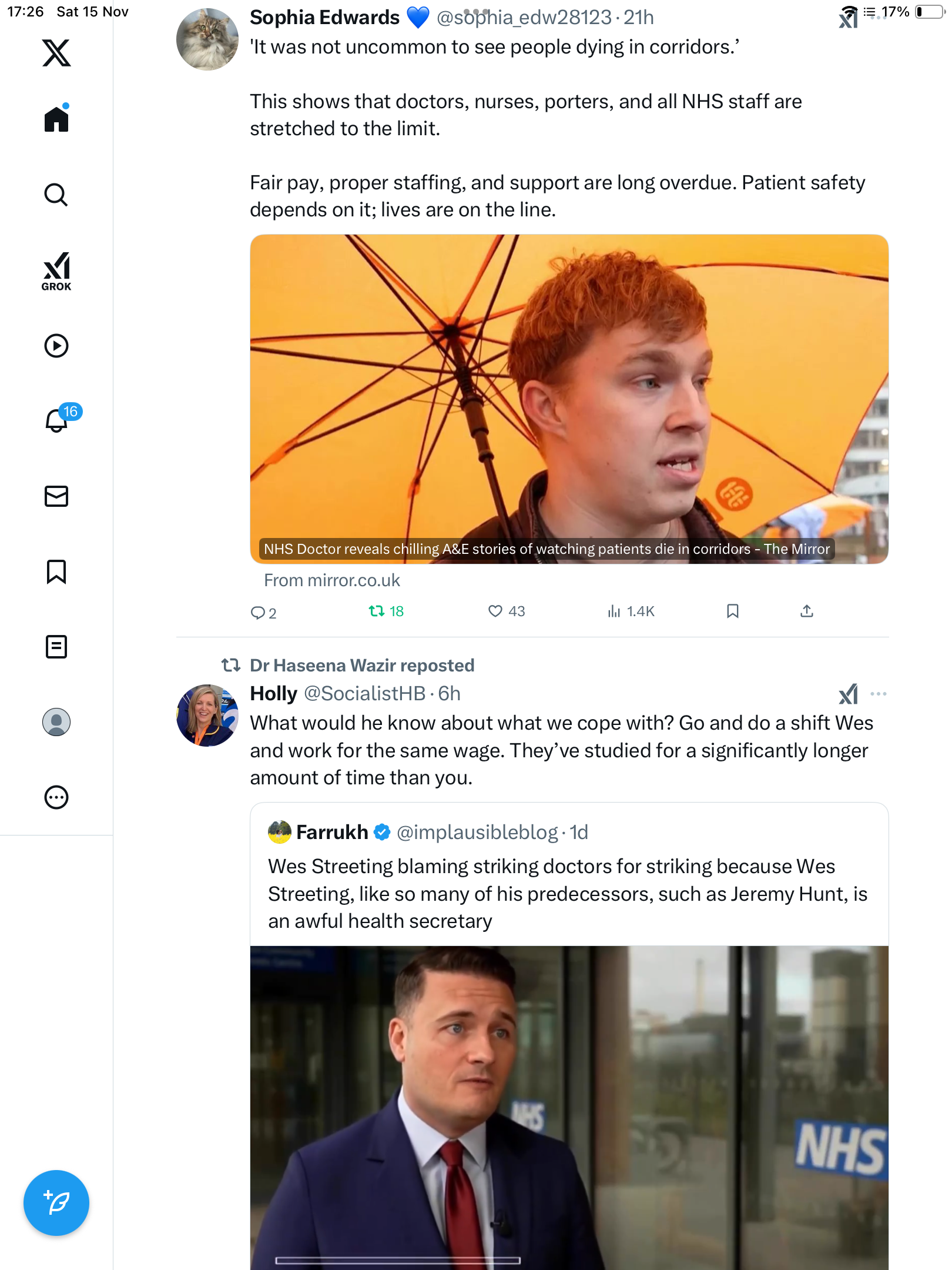Viewport: 952px width, 1270px height.
Task: Open direct messages envelope
Action: click(56, 496)
